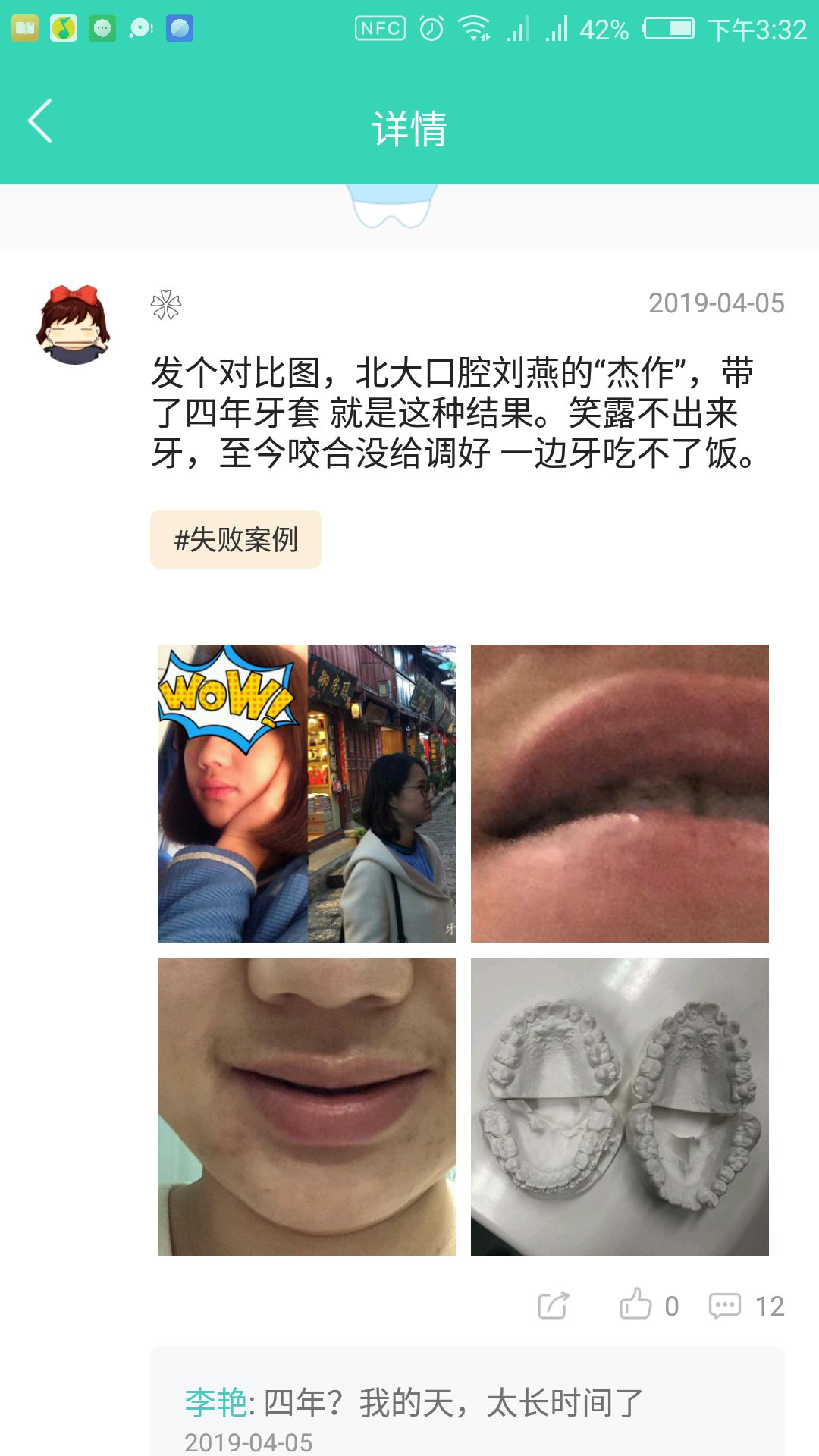View the dental plaster models photo

(620, 1106)
